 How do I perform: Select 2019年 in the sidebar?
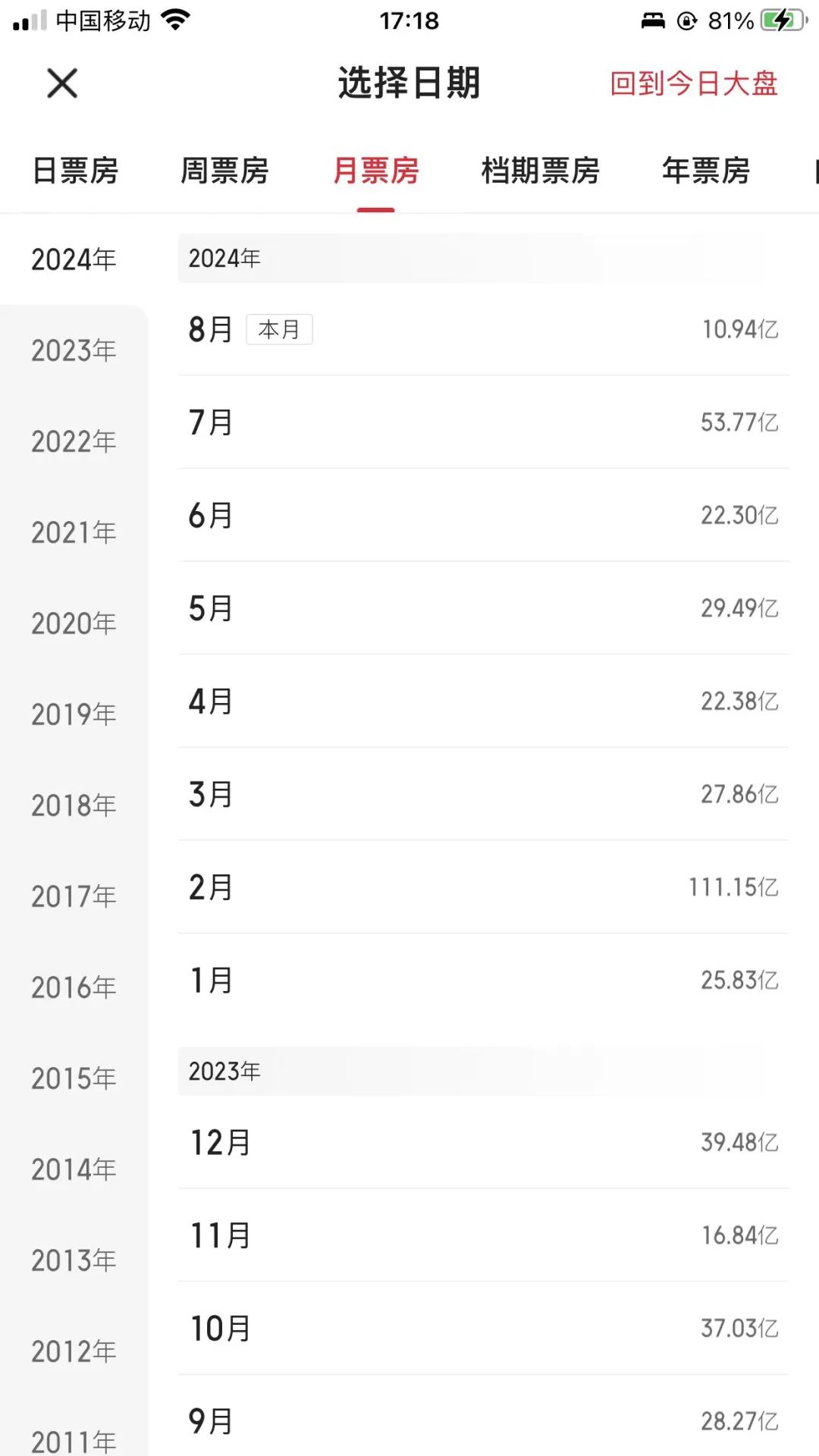[x=74, y=714]
